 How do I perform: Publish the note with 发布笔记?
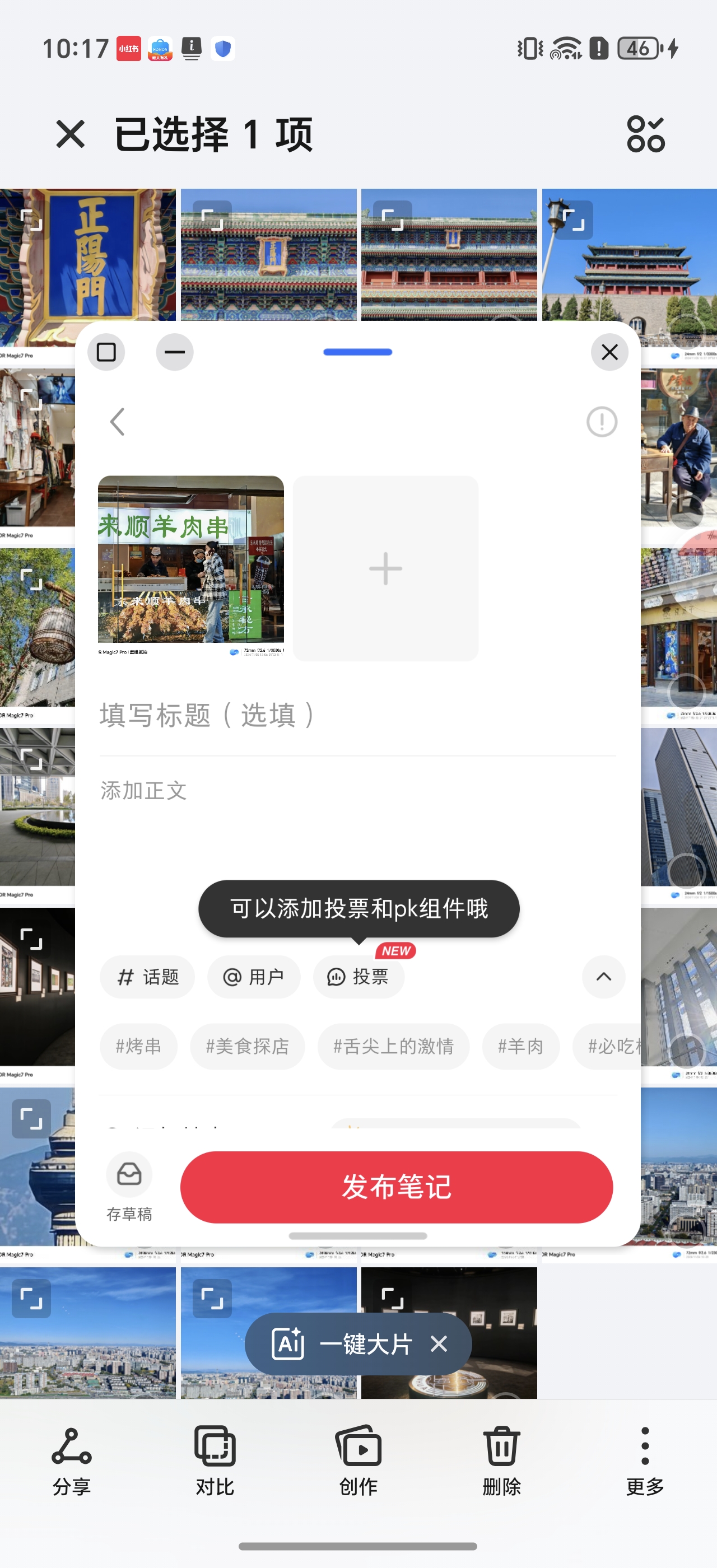[396, 1187]
